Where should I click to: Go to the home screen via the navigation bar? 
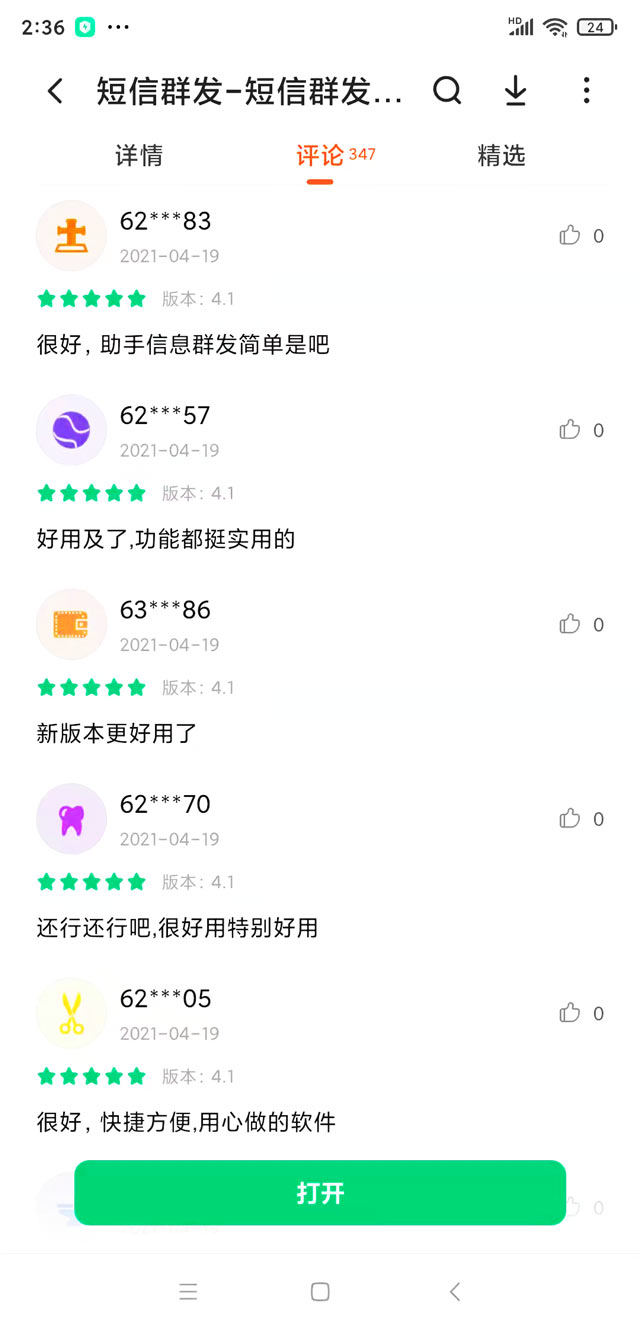(x=320, y=1292)
